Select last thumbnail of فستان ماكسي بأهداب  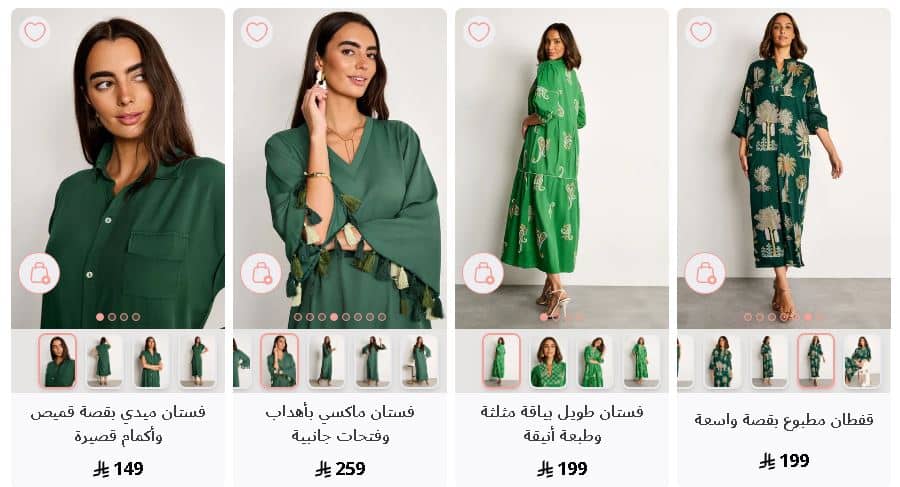421,360
